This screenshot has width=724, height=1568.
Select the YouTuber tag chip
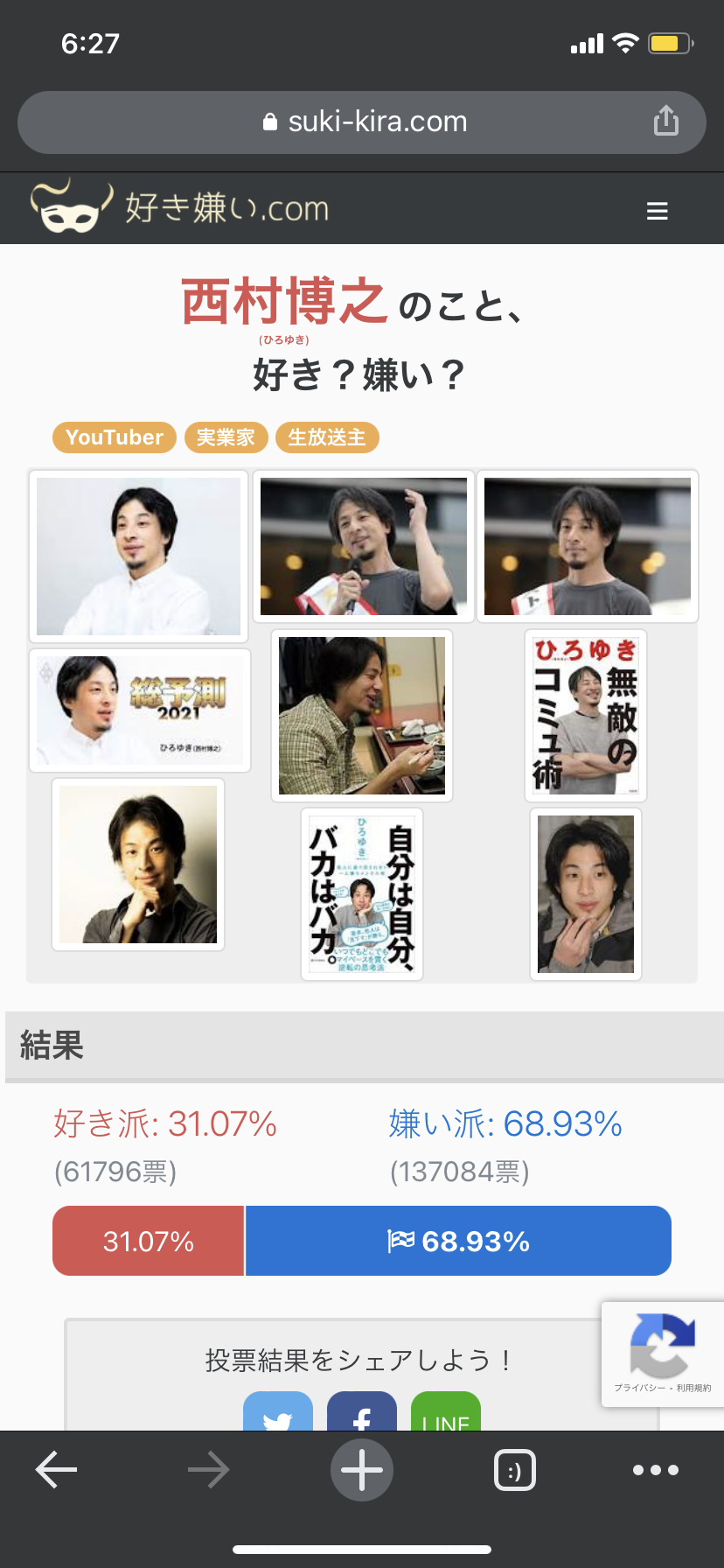coord(115,437)
